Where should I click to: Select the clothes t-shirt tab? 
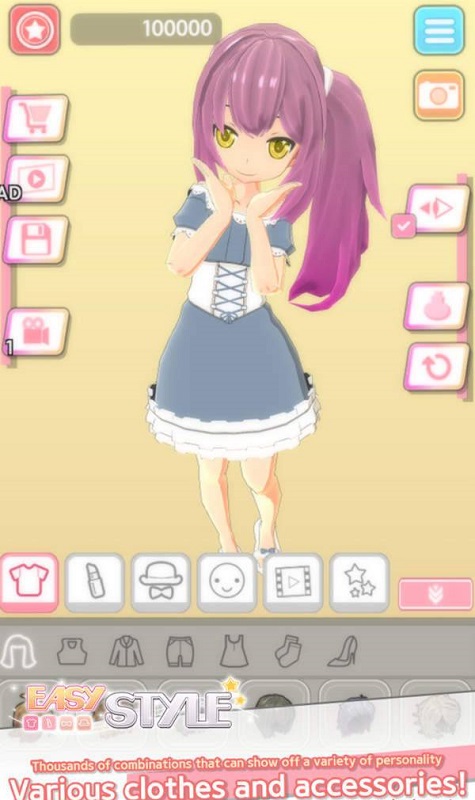[x=29, y=583]
